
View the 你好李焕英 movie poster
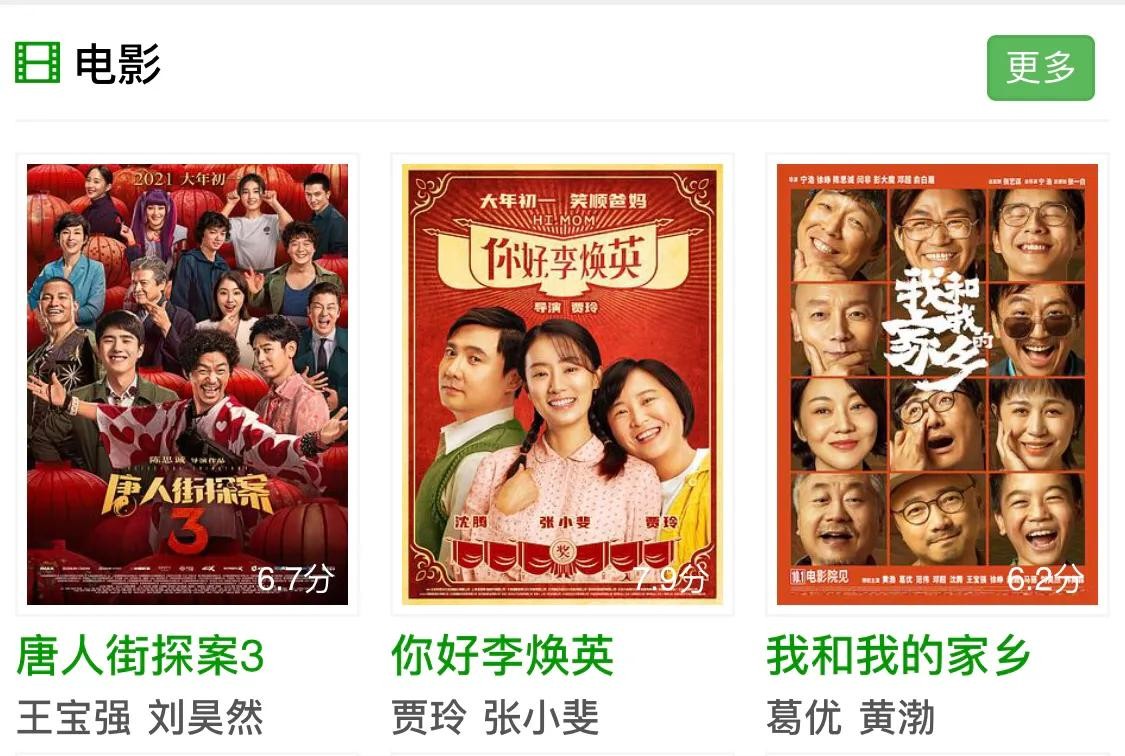tap(562, 384)
